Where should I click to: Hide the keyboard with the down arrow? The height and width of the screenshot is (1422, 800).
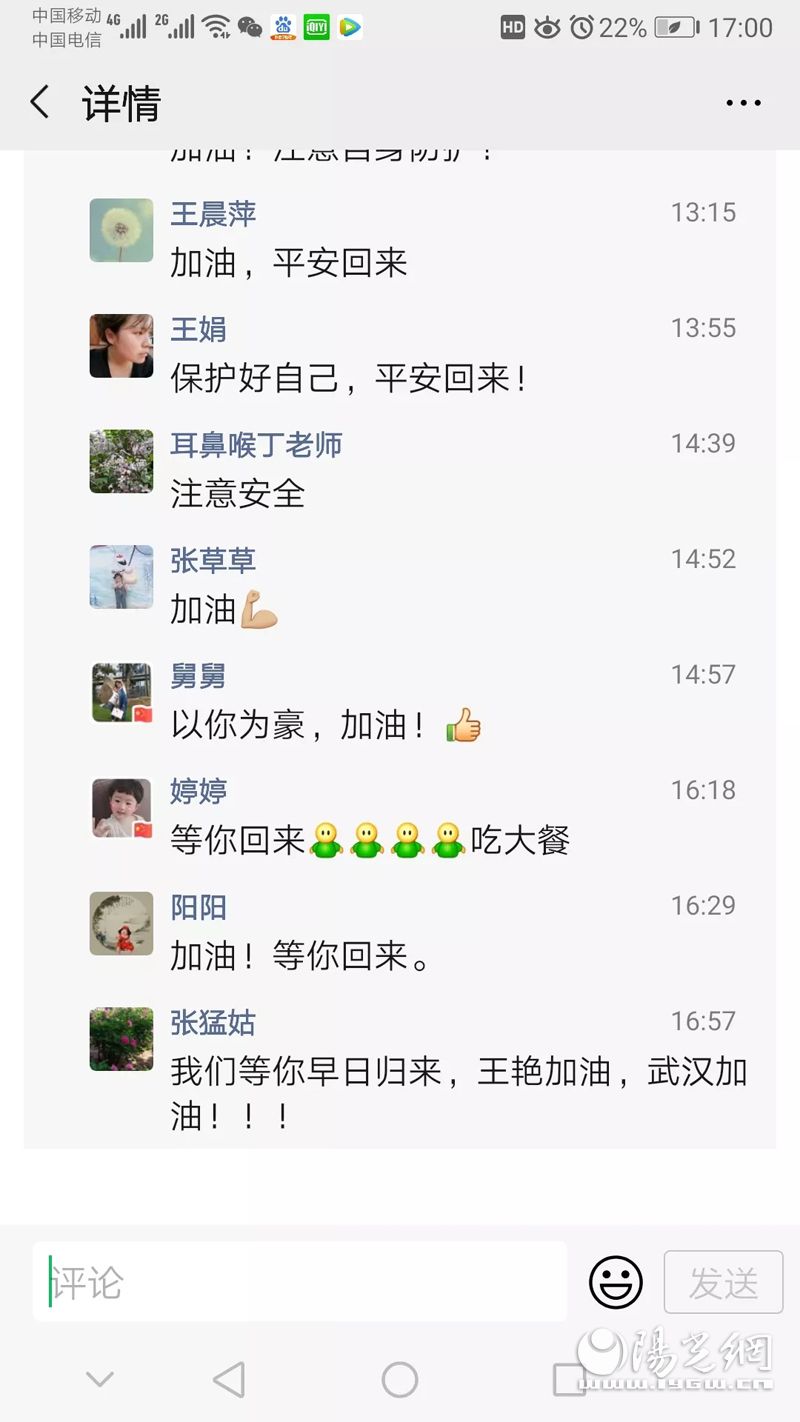(x=99, y=1380)
